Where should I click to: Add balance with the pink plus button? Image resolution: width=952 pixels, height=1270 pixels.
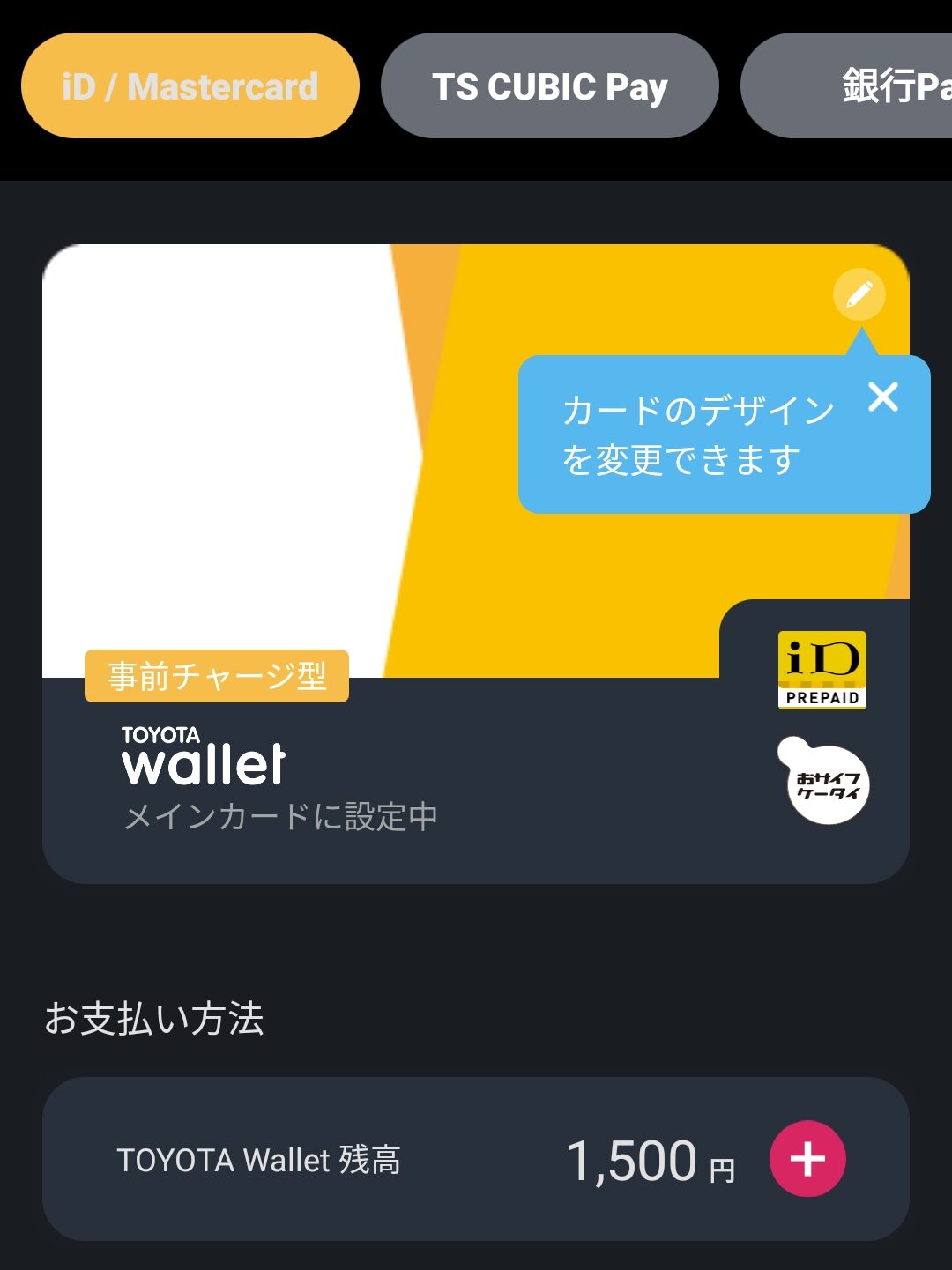click(x=807, y=1159)
